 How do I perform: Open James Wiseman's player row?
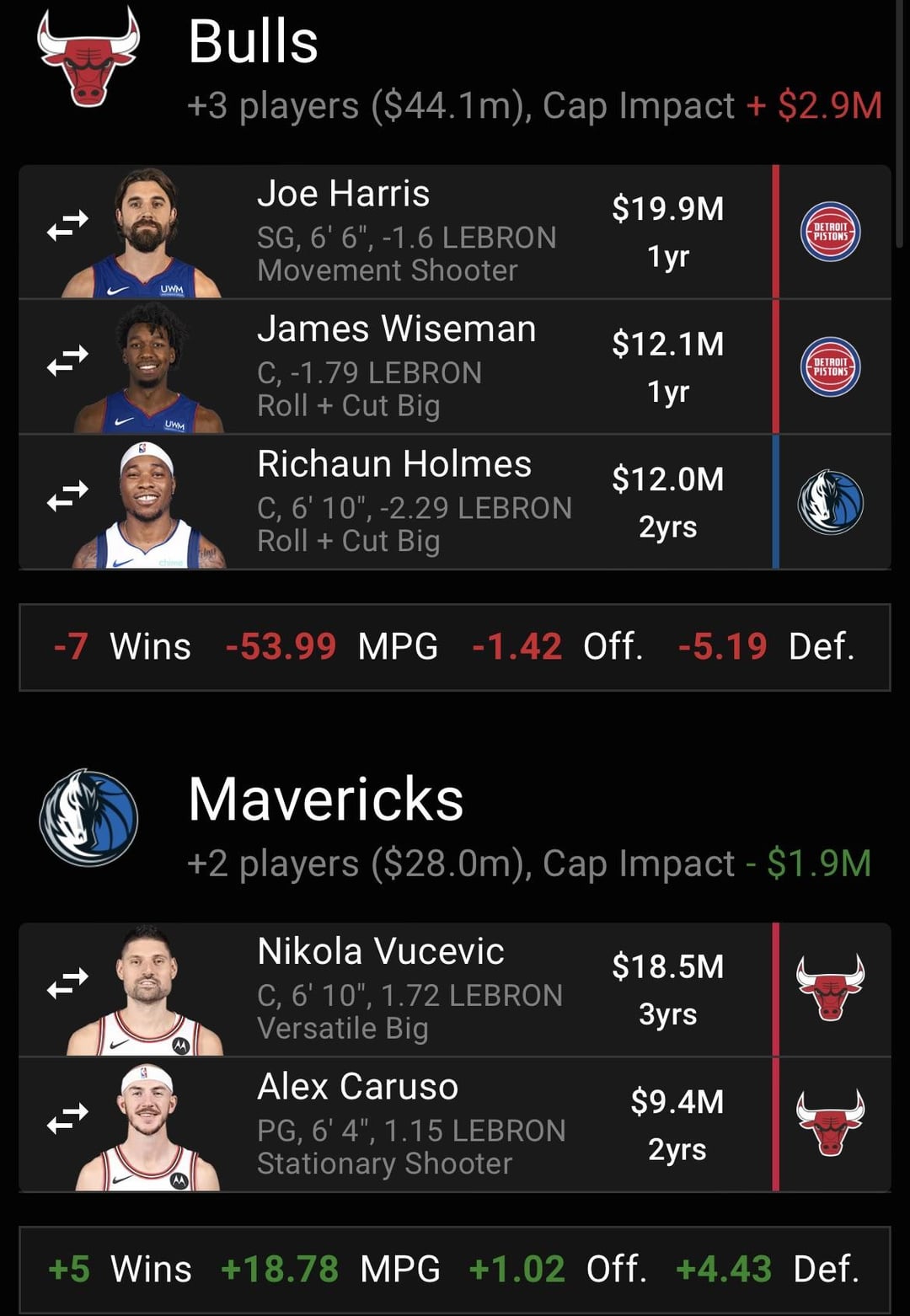pos(396,366)
